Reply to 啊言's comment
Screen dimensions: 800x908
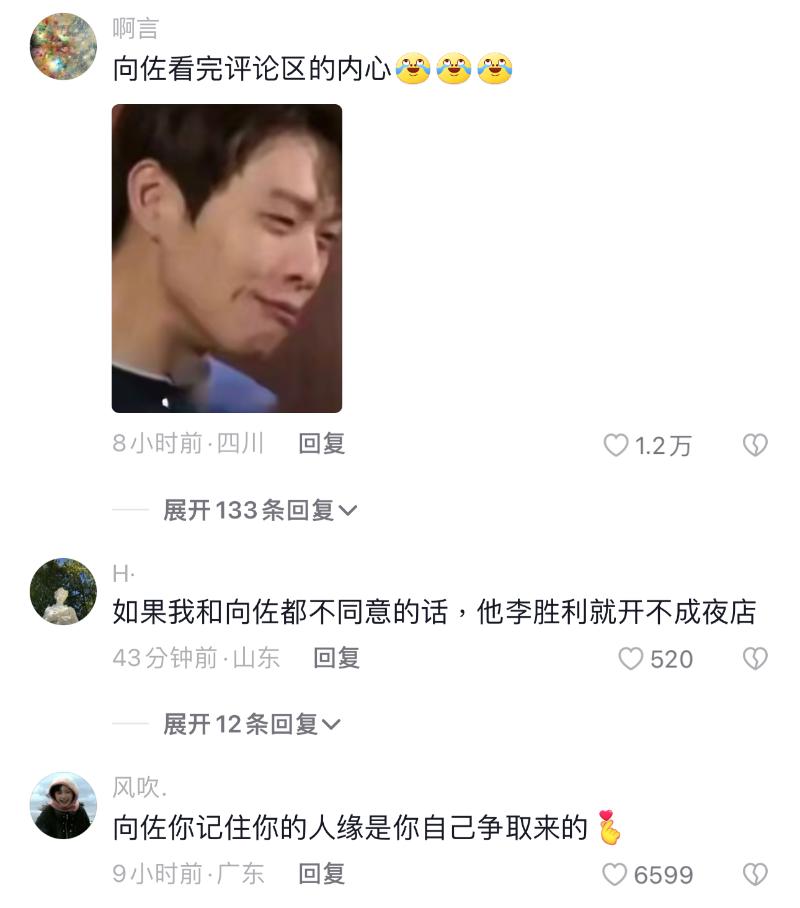point(321,444)
